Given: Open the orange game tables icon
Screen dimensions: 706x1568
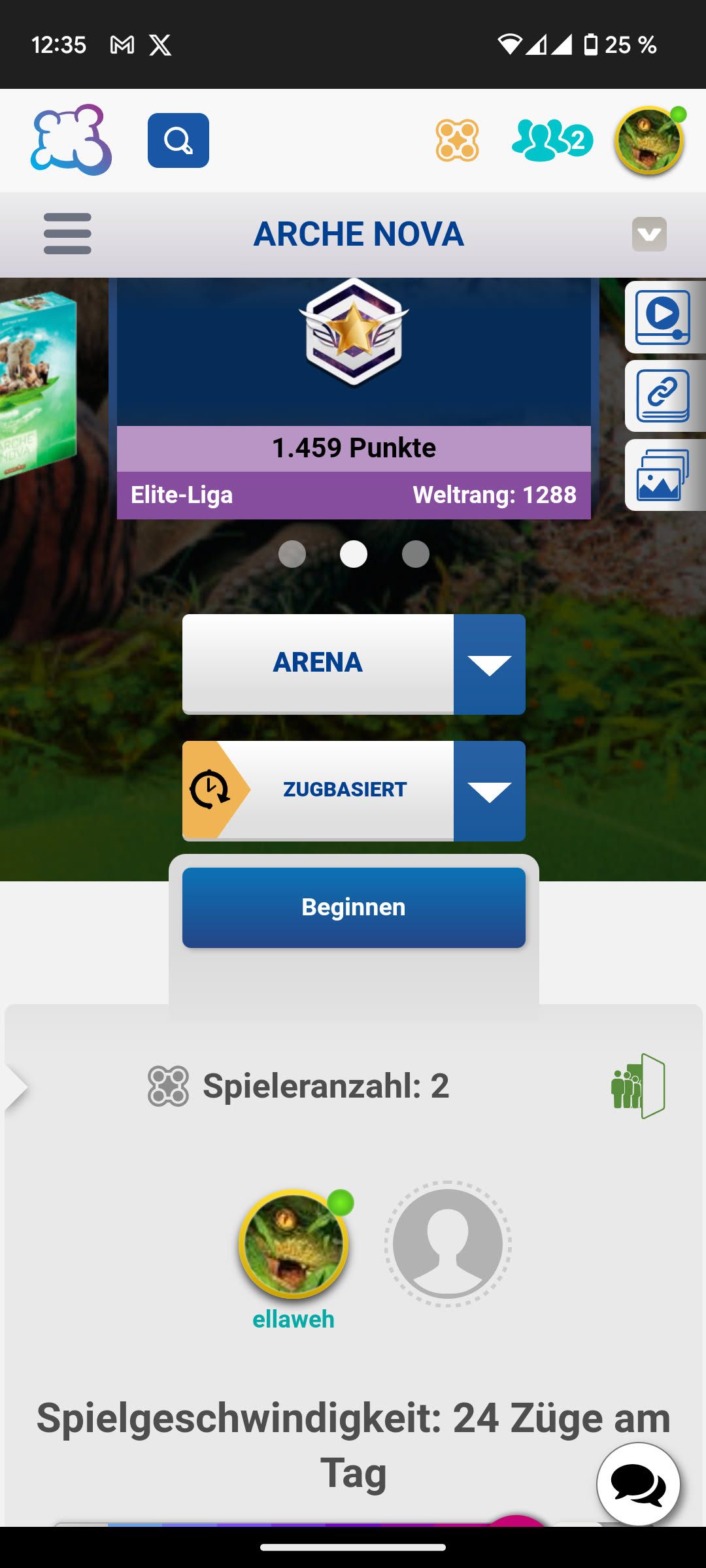Looking at the screenshot, I should [x=457, y=140].
